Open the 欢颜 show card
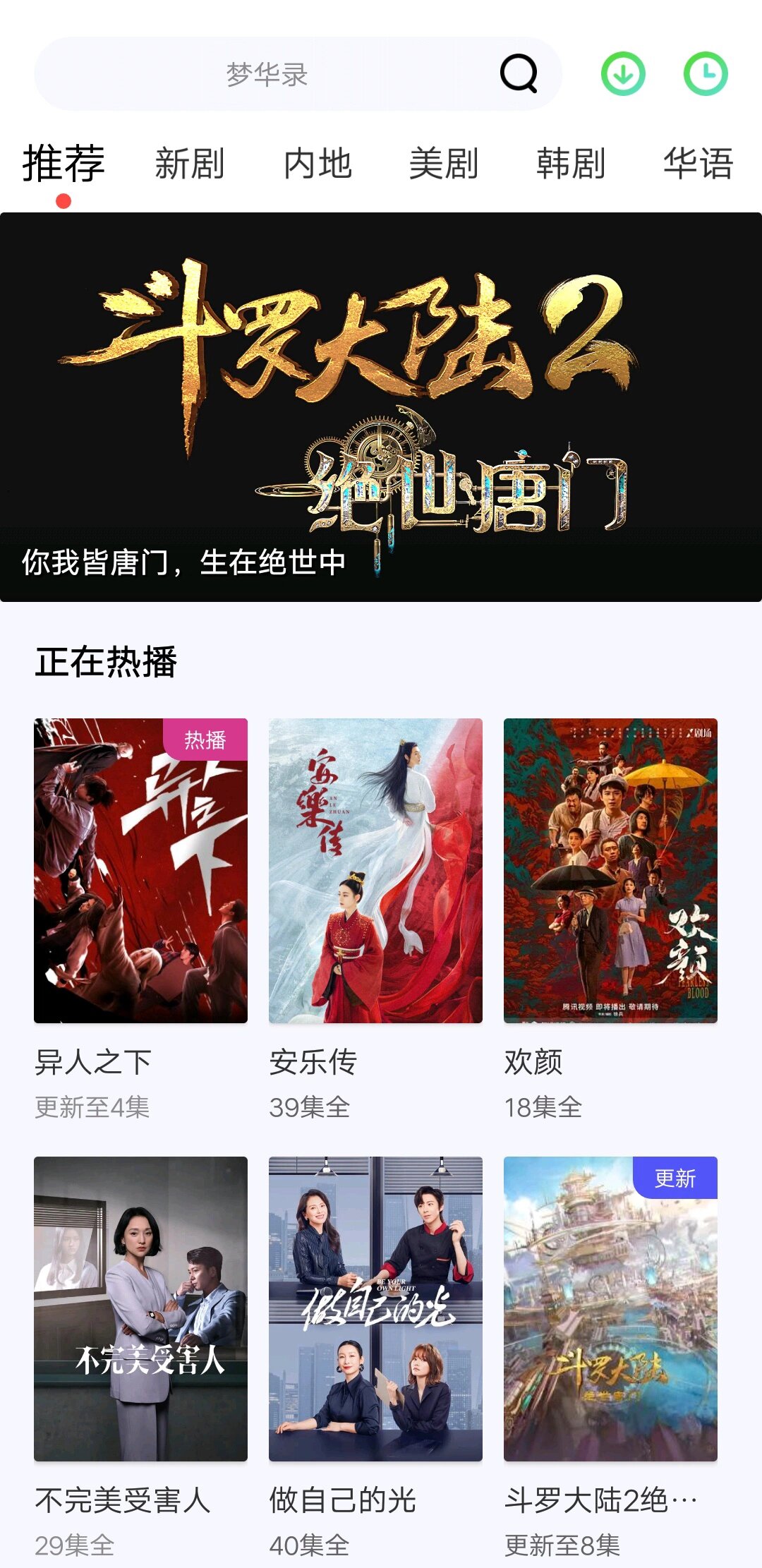This screenshot has width=762, height=1568. [610, 871]
